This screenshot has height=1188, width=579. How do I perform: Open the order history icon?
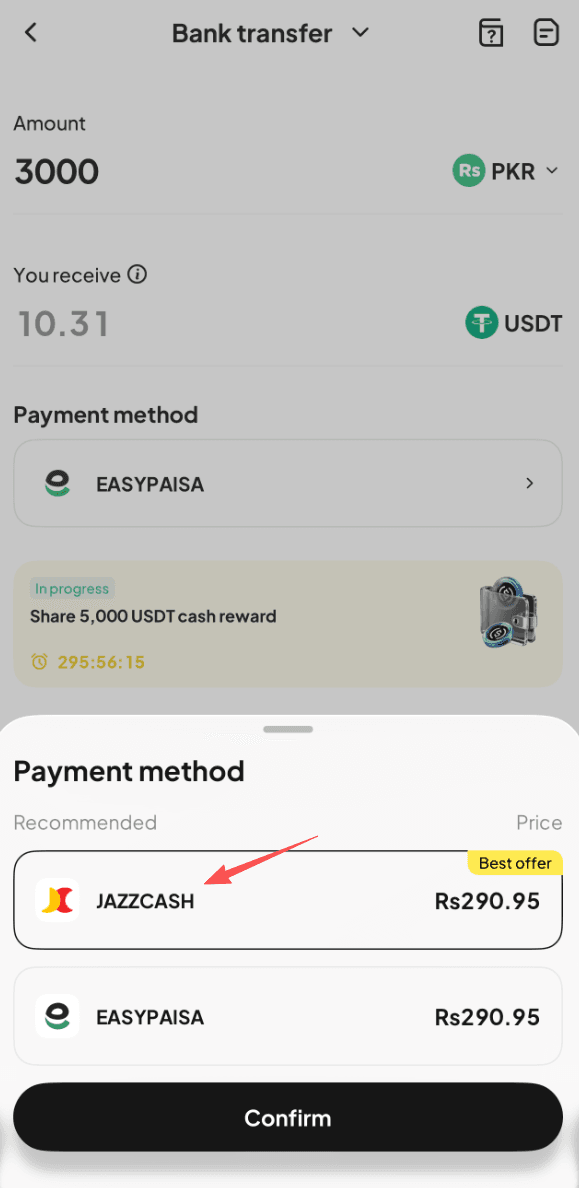pyautogui.click(x=546, y=33)
